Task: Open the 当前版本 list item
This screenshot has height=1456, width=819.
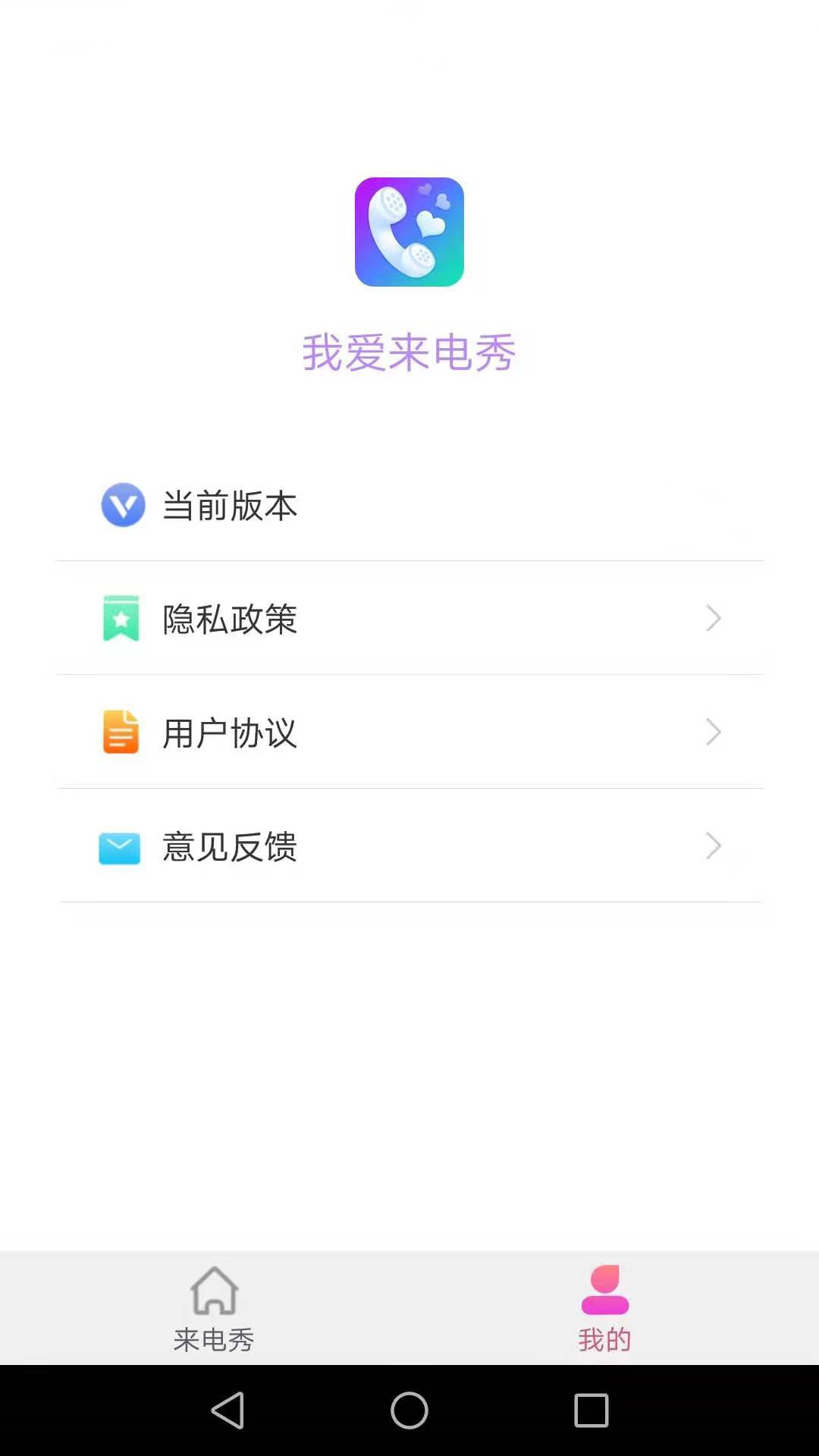Action: pyautogui.click(x=409, y=505)
